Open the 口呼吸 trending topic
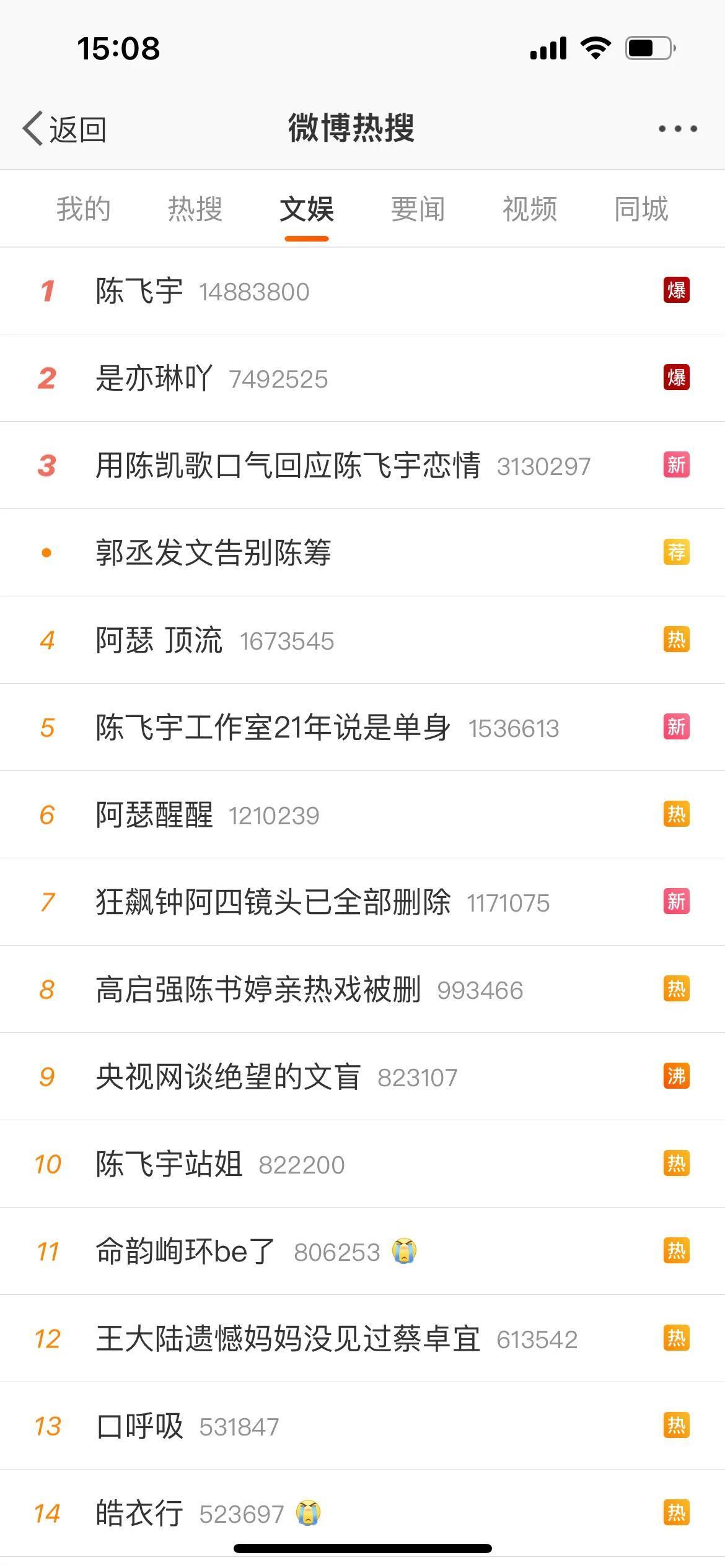Image resolution: width=725 pixels, height=1568 pixels. pos(362,1426)
